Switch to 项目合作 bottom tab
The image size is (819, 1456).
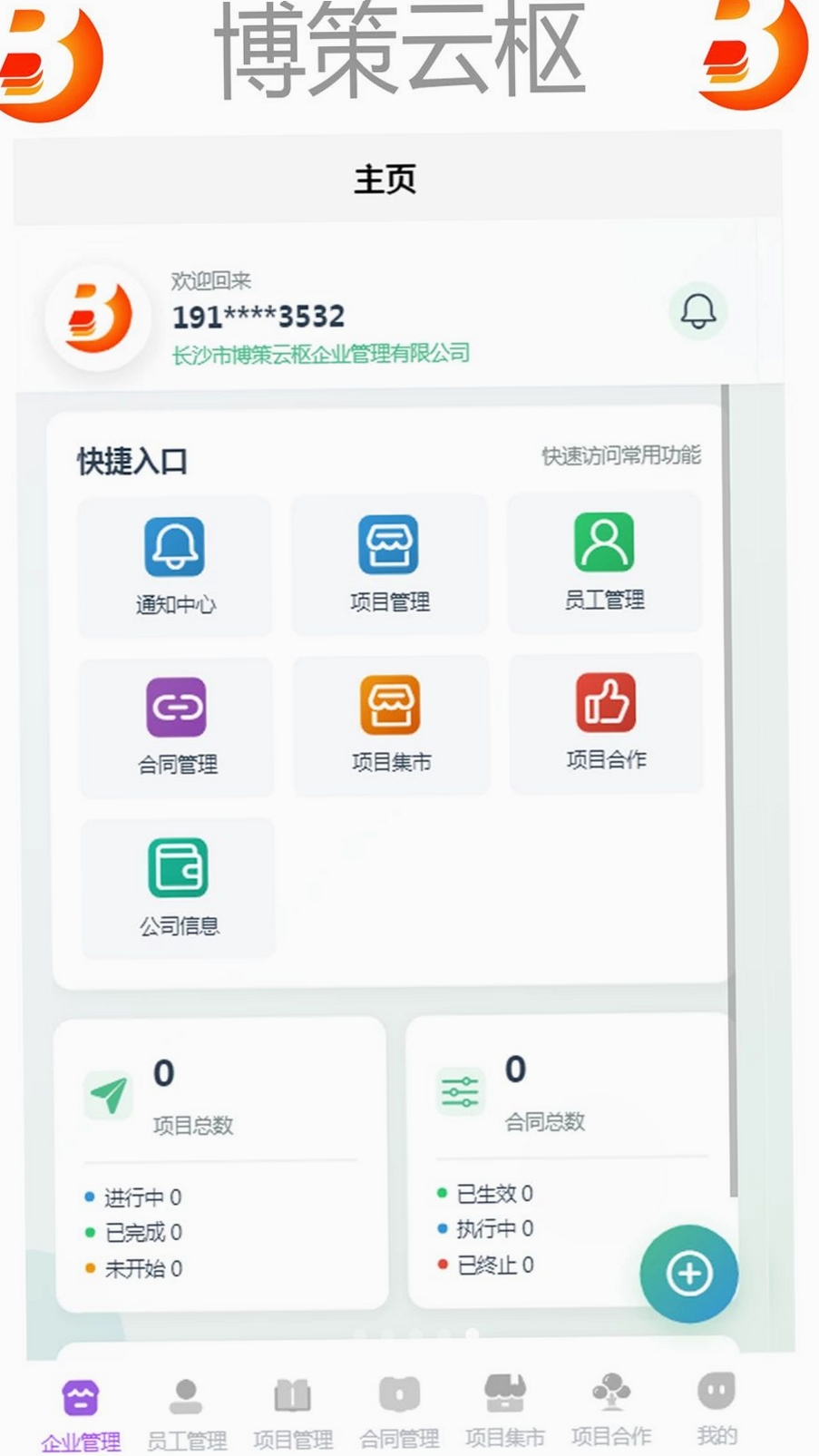click(x=611, y=1411)
